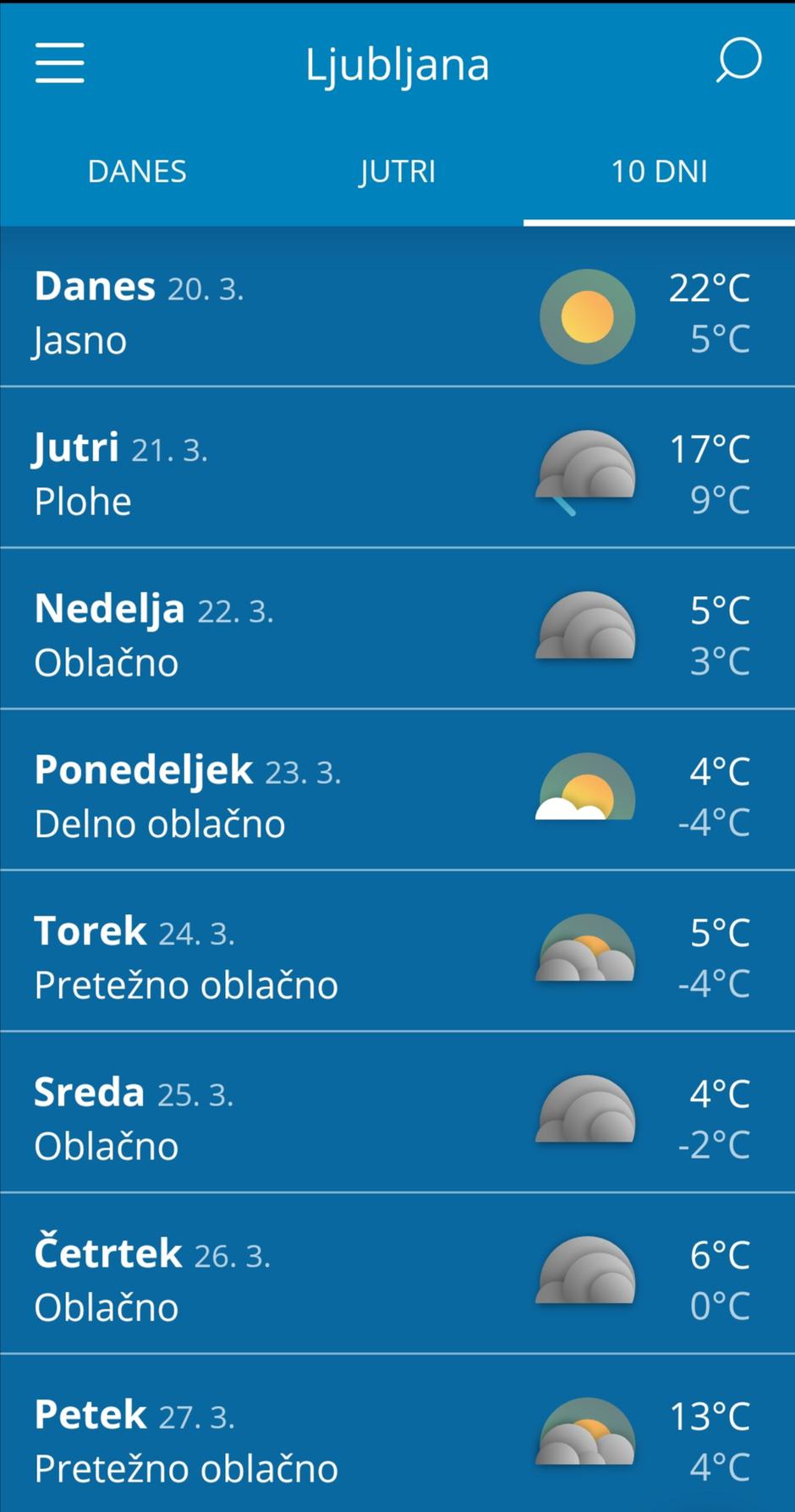Open the Jutri 21. 3. forecast
Image resolution: width=795 pixels, height=1512 pixels.
397,474
